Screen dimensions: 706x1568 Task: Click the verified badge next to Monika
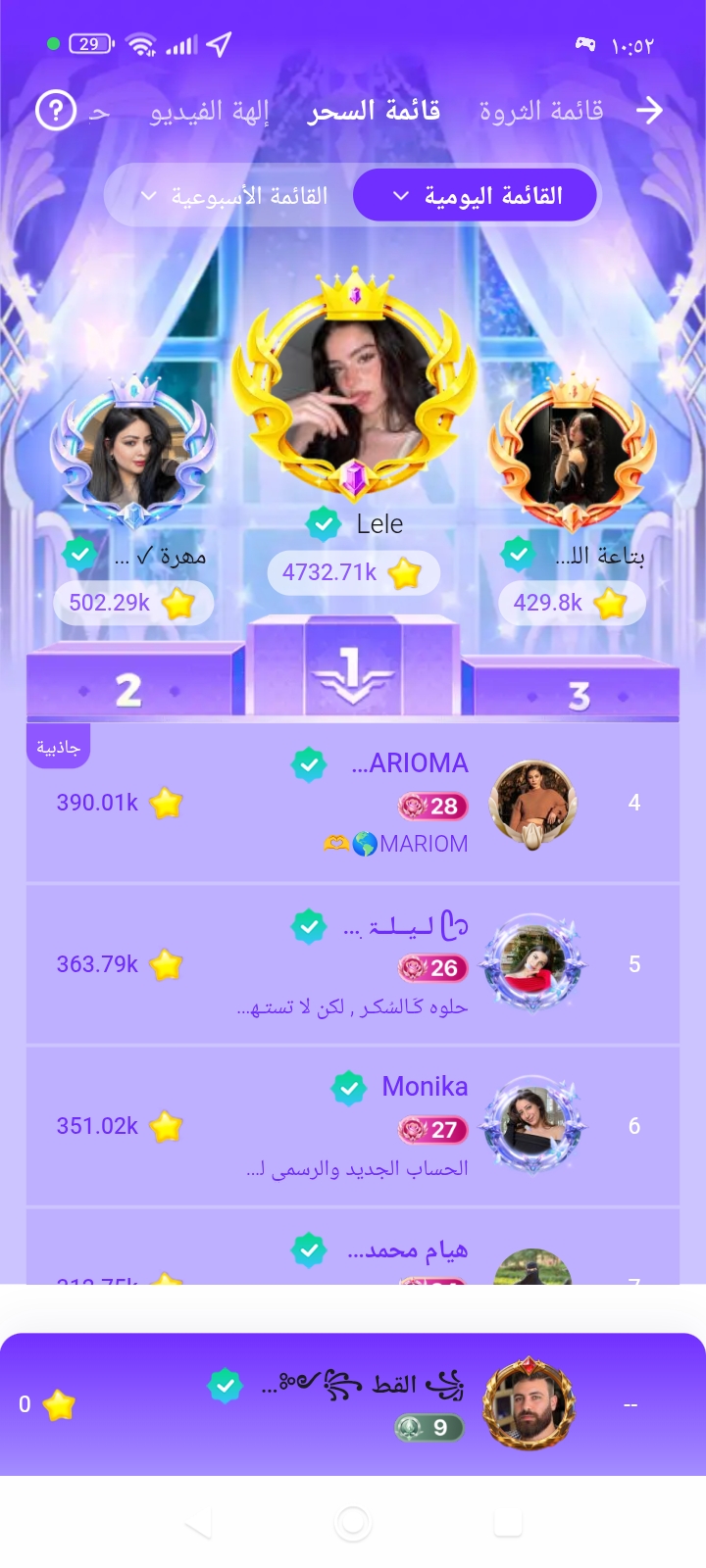coord(350,1087)
